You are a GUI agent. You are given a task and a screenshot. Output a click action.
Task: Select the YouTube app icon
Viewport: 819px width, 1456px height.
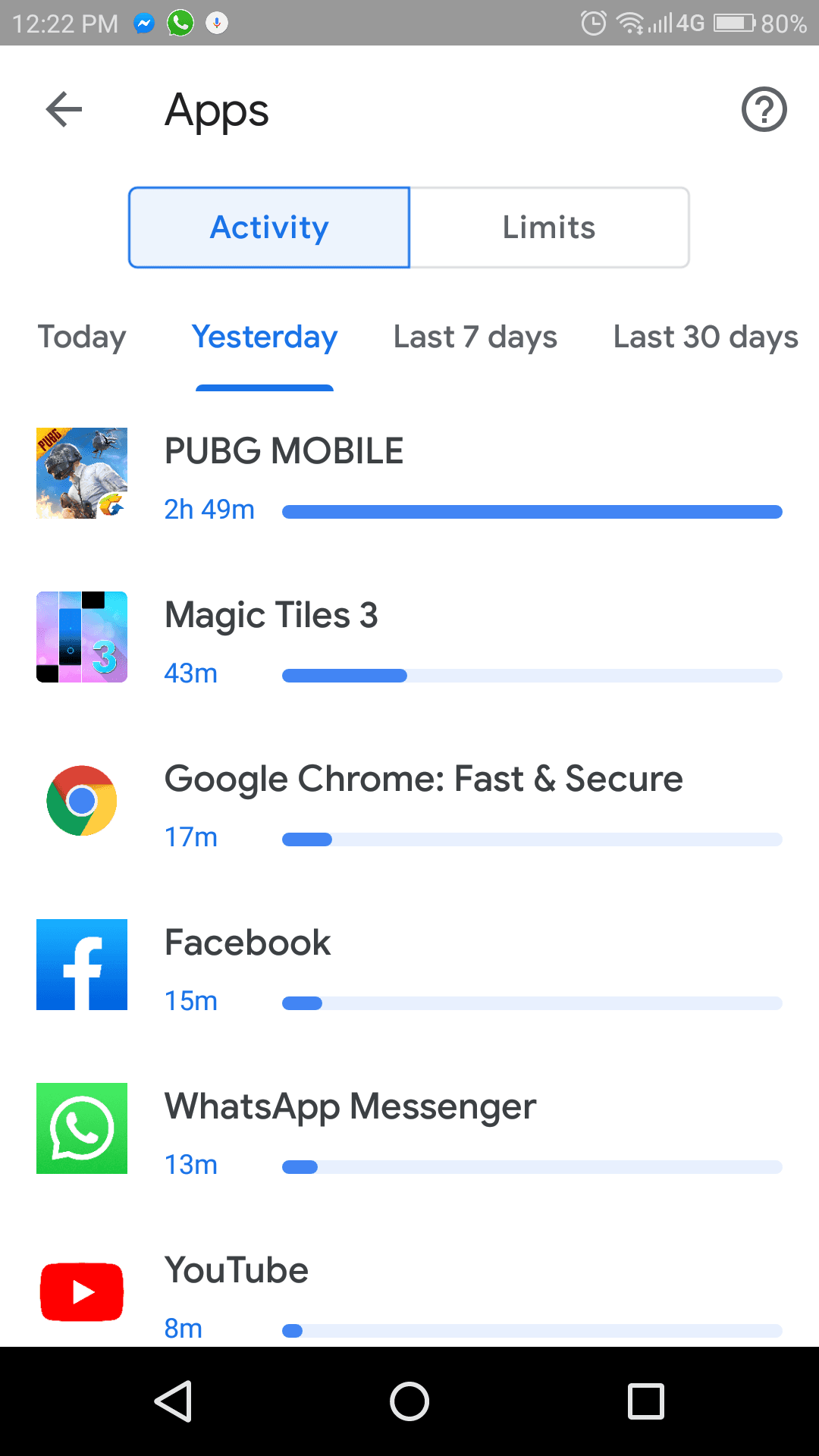(x=81, y=1291)
